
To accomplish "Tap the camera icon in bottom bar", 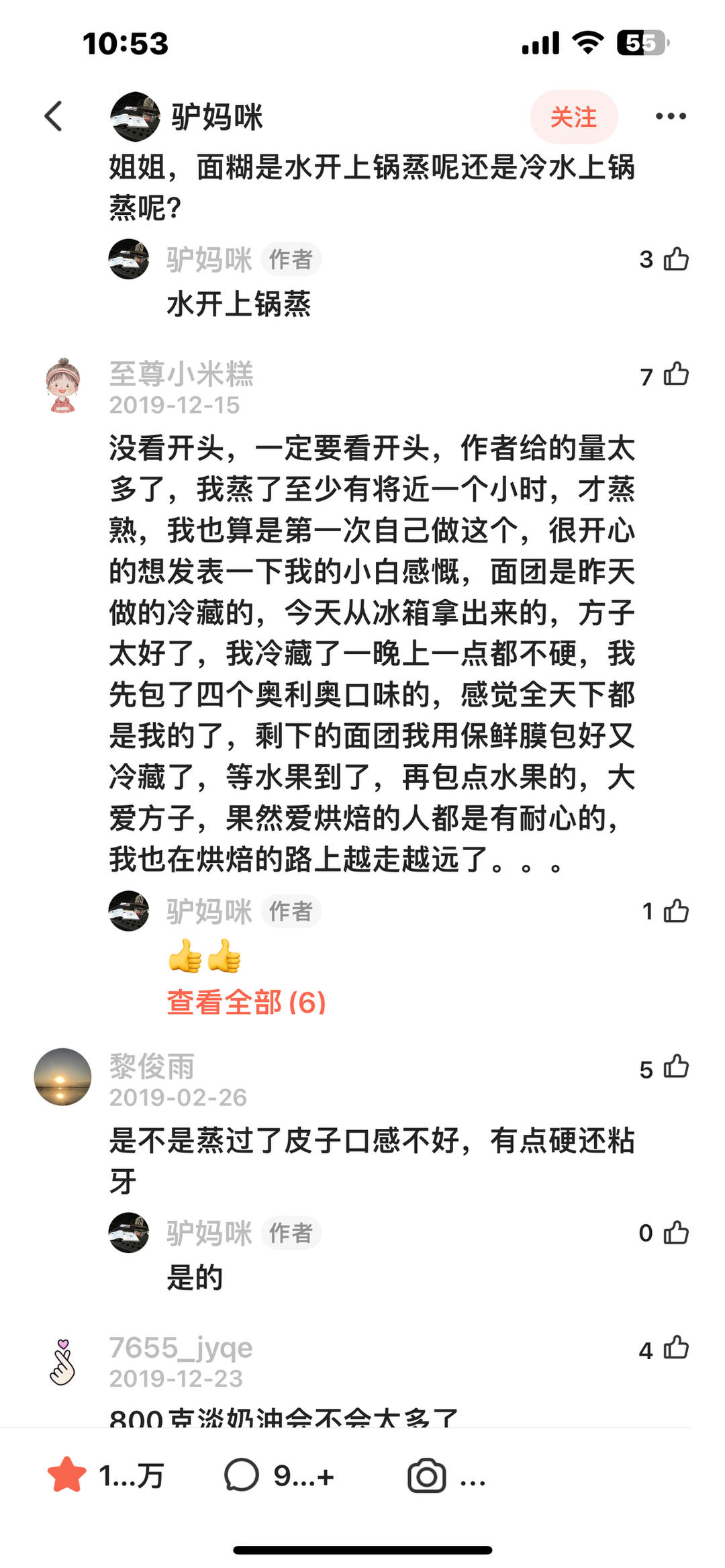I will pos(426,1476).
